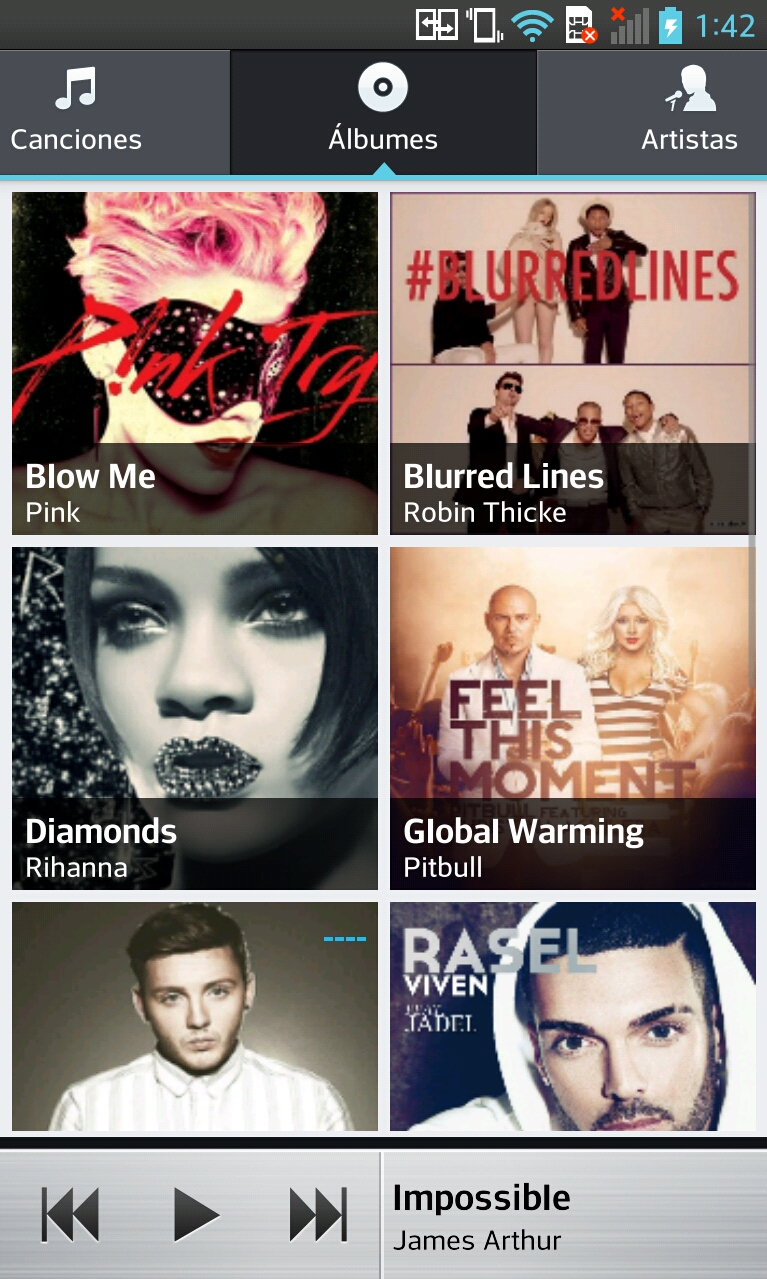The width and height of the screenshot is (767, 1279).
Task: Open now playing Impossible by James Arthur
Action: (x=574, y=1215)
